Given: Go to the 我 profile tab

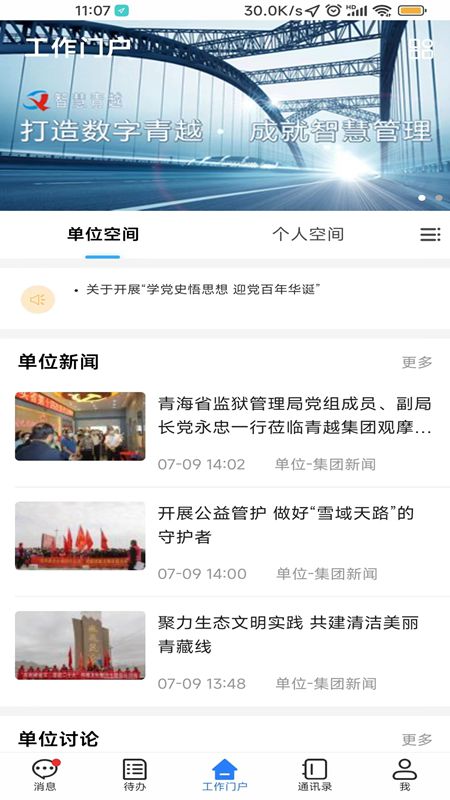Looking at the screenshot, I should [405, 775].
